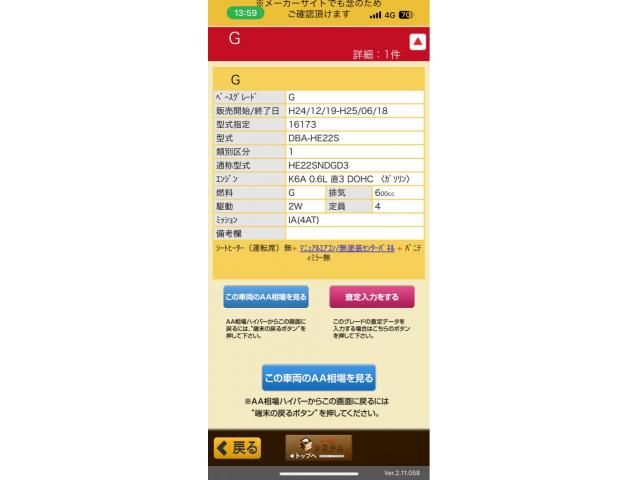
Task: Tap the small blue この車両のAA相場を見る button
Action: coord(265,297)
